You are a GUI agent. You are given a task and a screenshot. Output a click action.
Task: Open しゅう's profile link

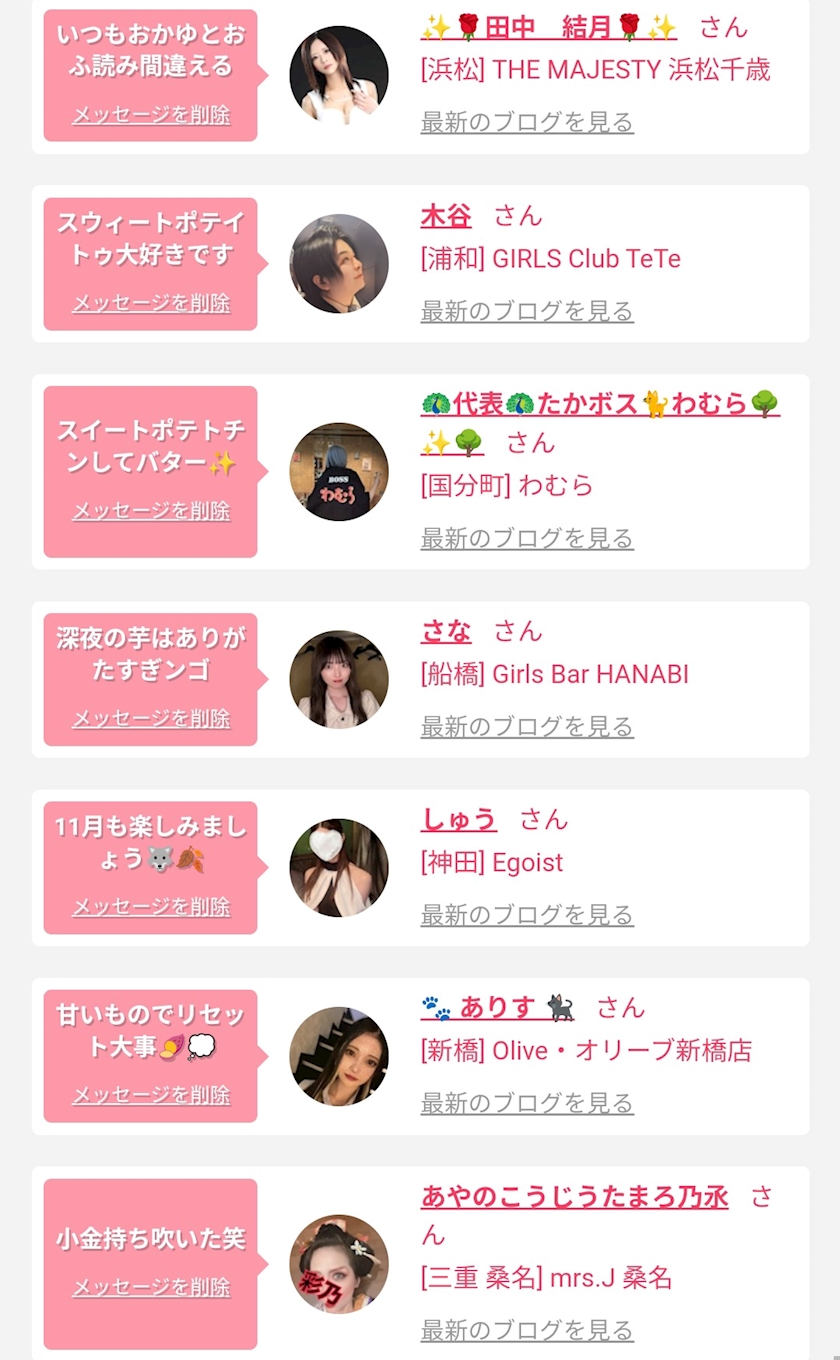tap(458, 820)
